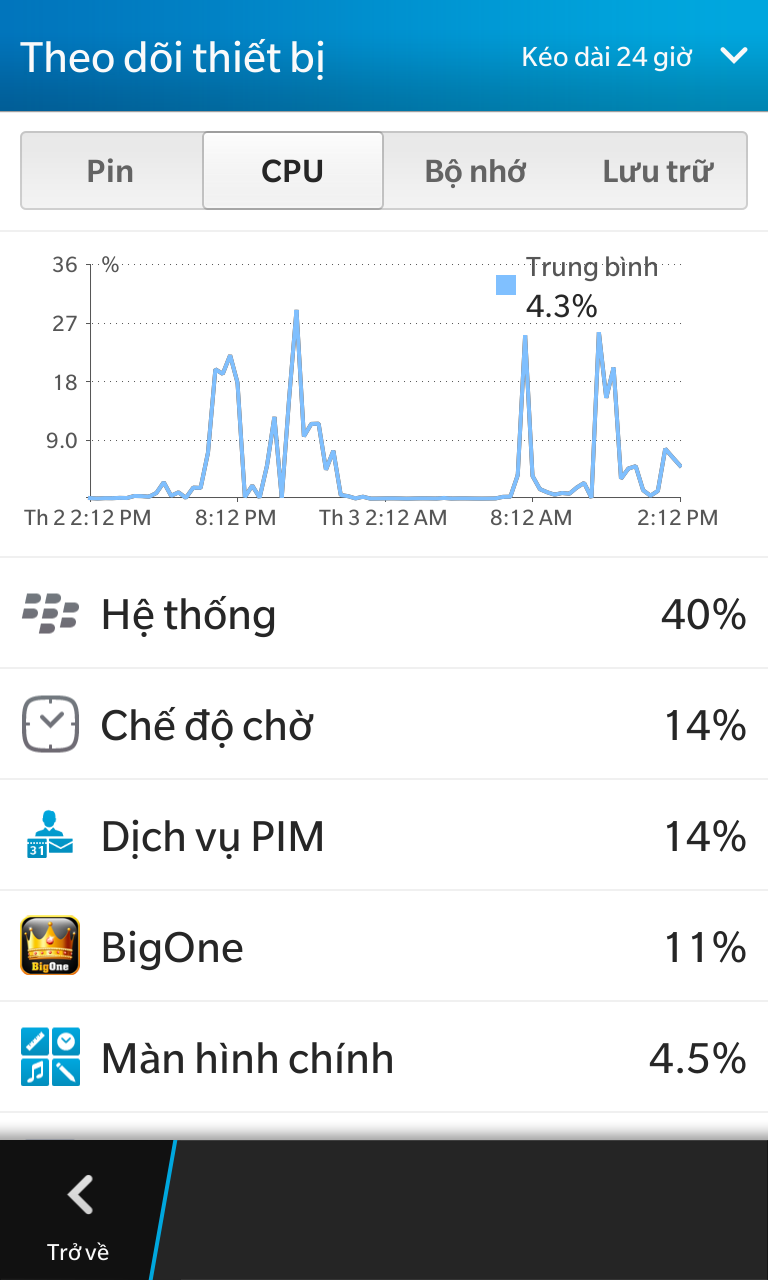Expand the Kéo dài 24 giờ dropdown
768x1280 pixels.
(x=634, y=56)
